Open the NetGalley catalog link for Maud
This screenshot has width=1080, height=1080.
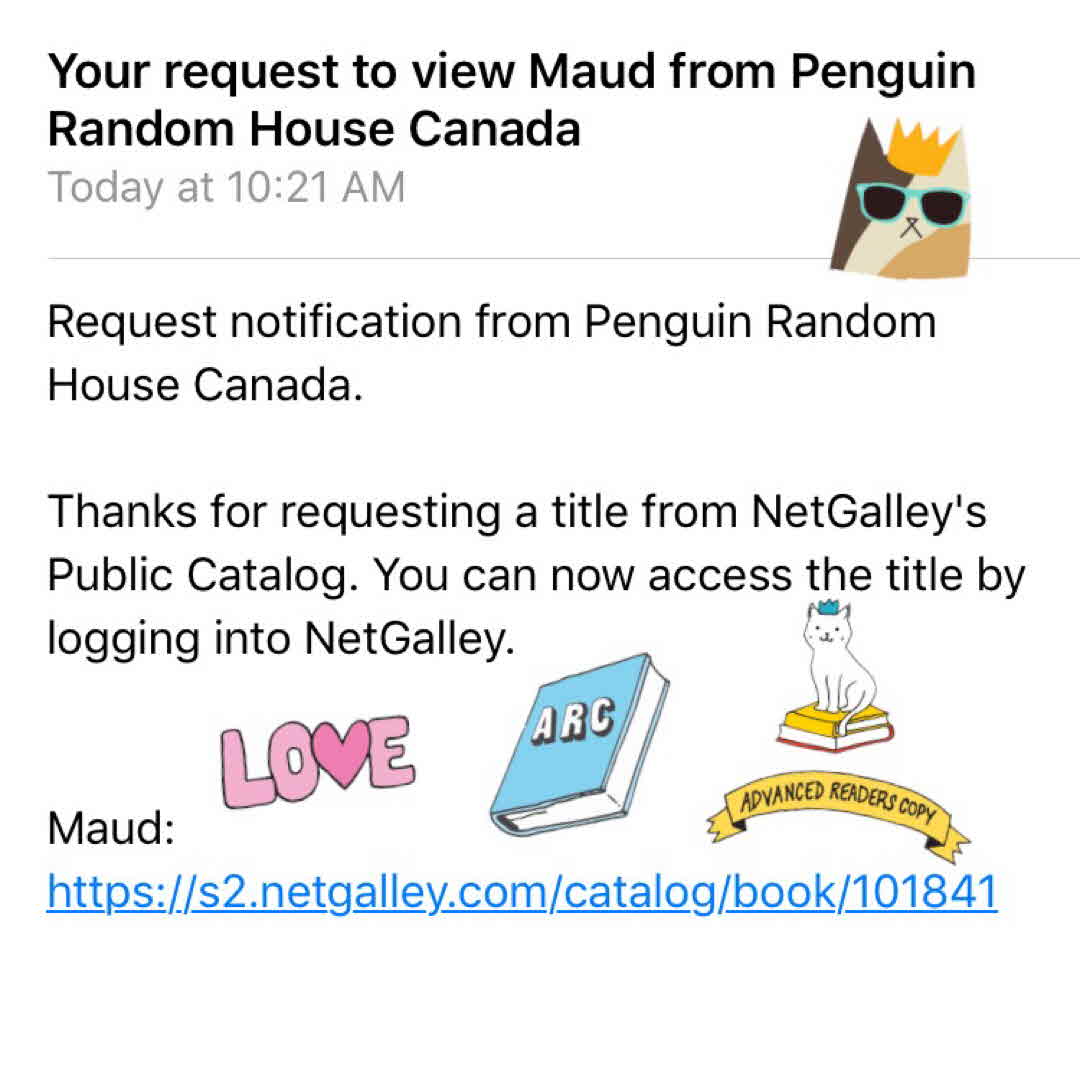tap(522, 891)
